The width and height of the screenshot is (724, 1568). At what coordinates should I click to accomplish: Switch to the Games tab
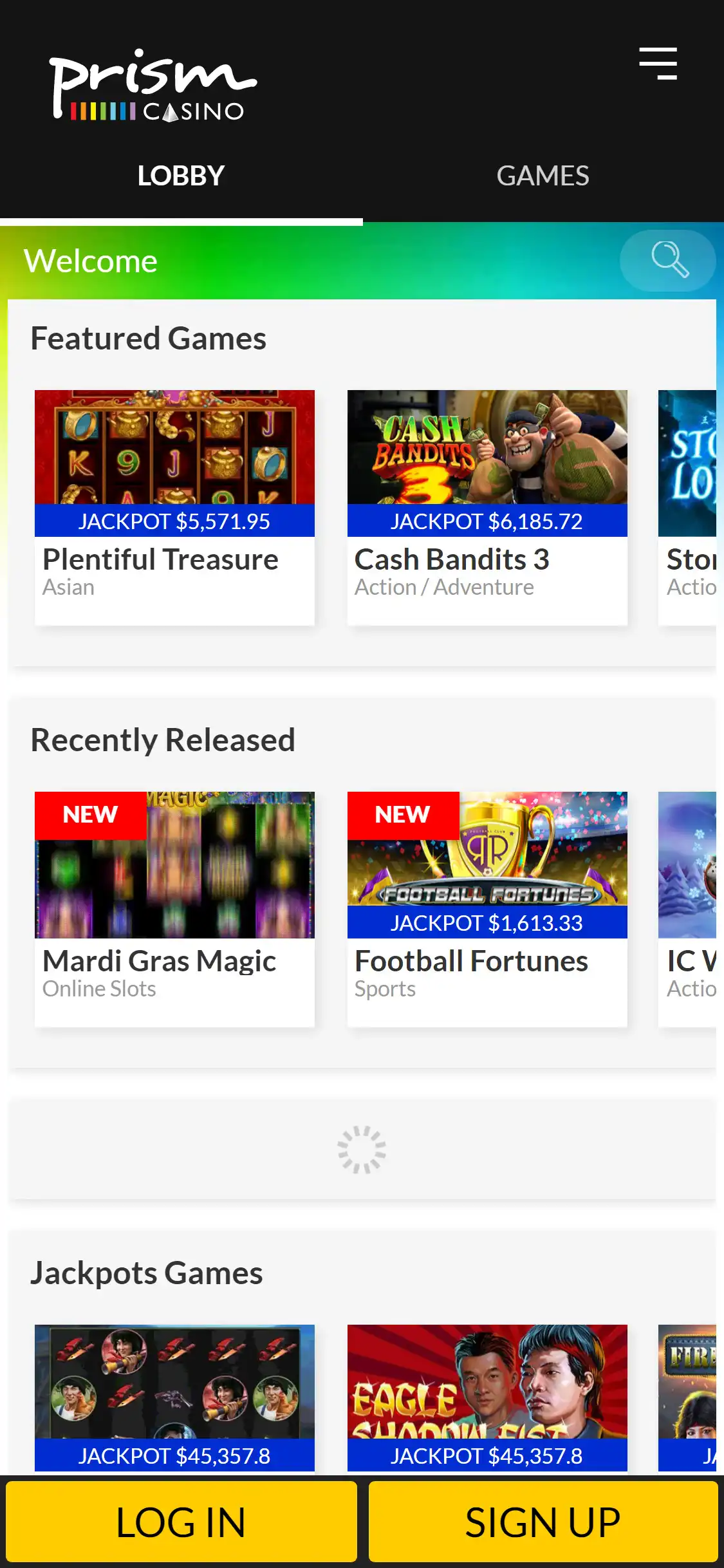tap(543, 176)
